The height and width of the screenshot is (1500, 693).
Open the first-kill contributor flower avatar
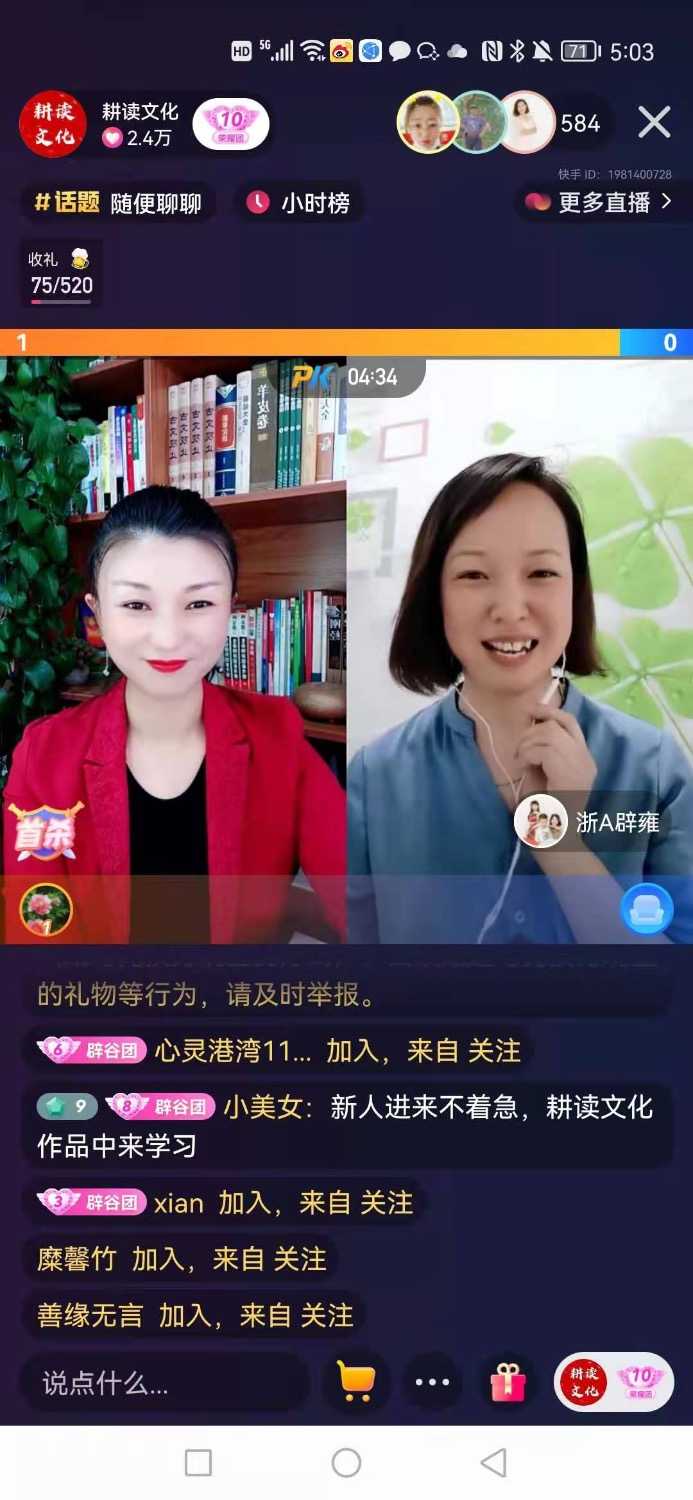tap(46, 910)
